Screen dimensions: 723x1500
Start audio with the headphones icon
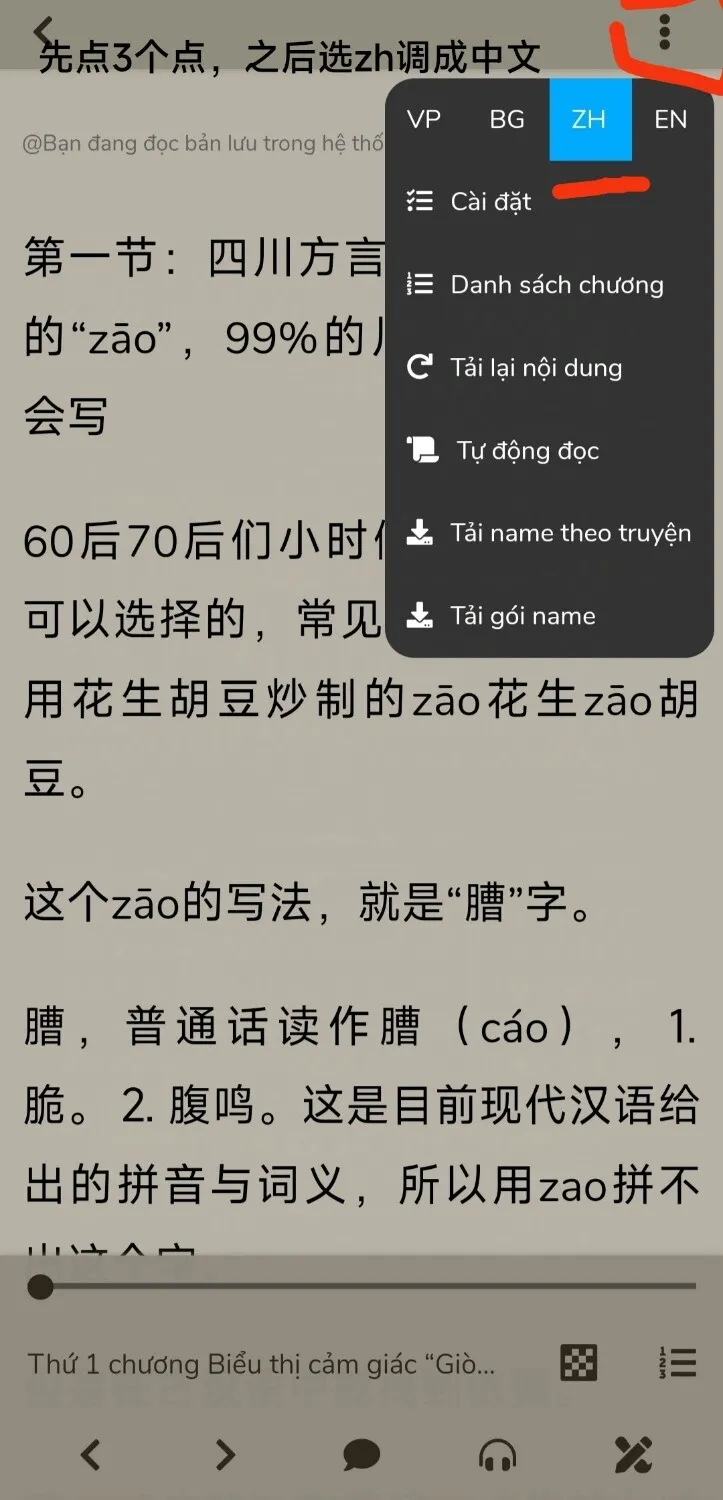(x=497, y=1455)
